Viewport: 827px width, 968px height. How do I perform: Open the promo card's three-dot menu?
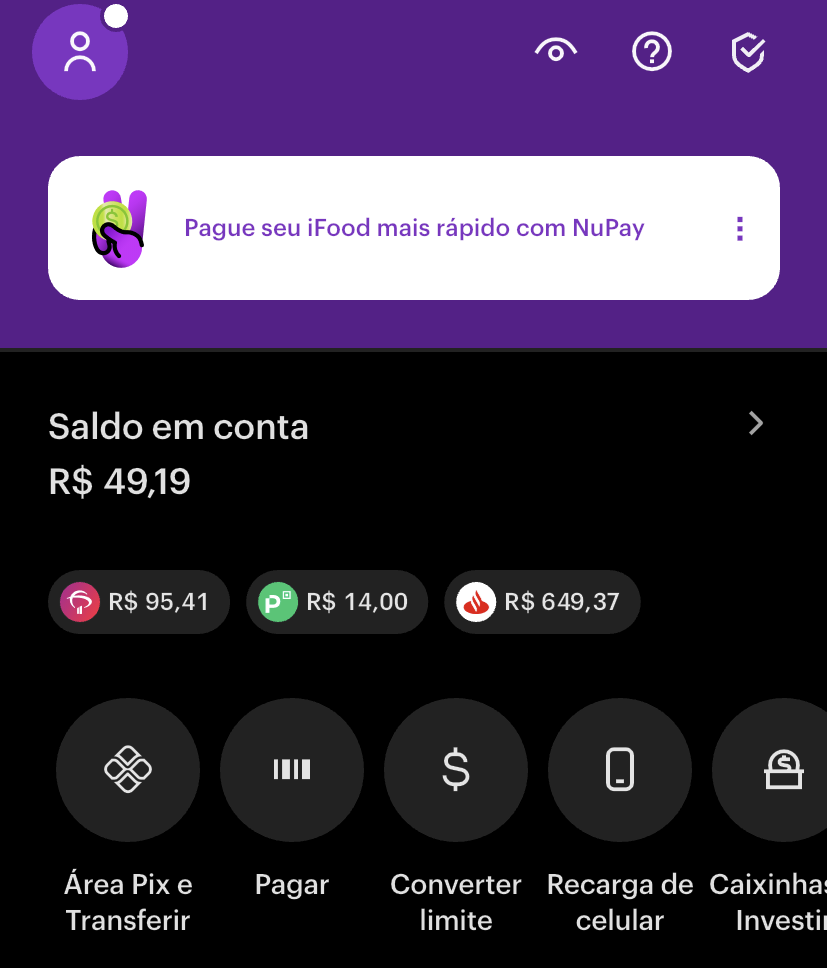pyautogui.click(x=740, y=229)
